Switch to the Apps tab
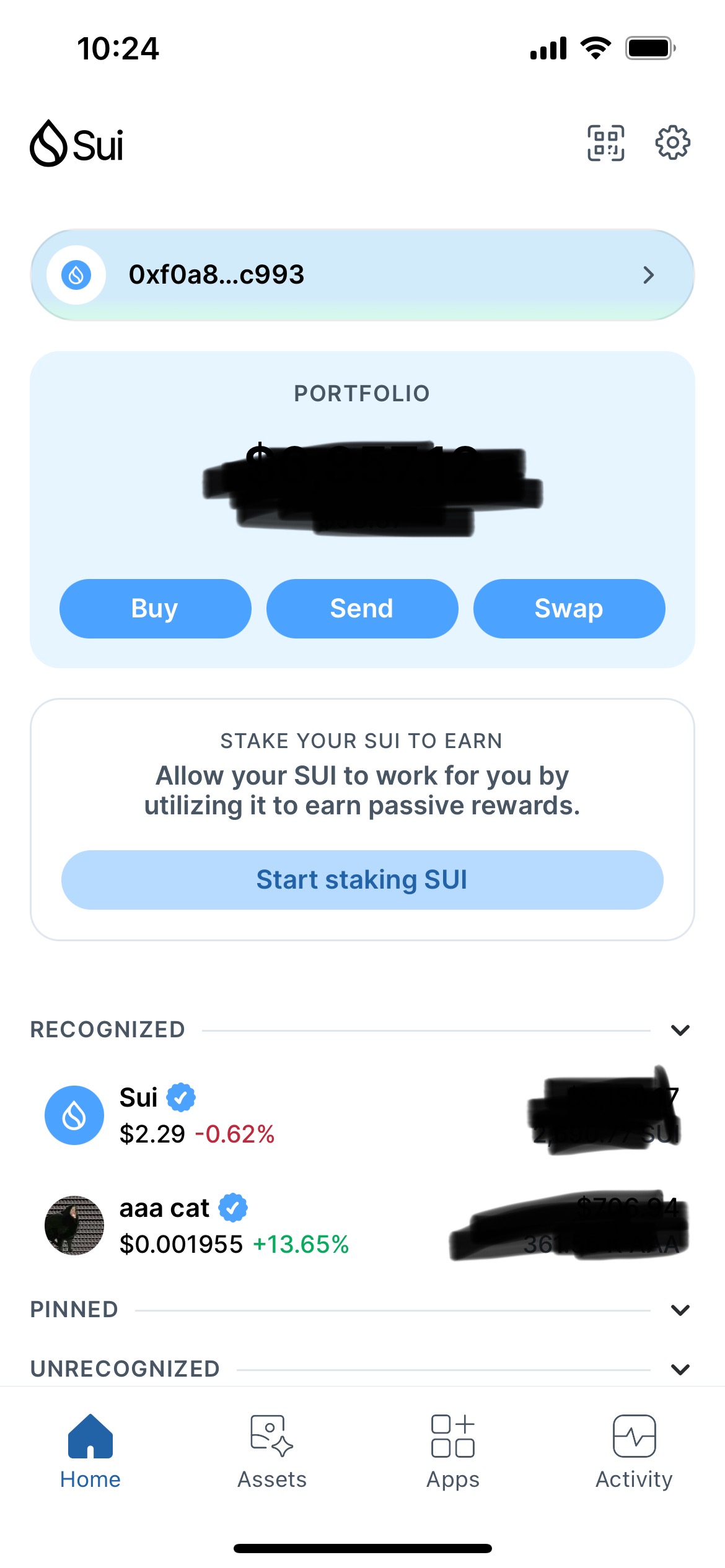 tap(453, 1451)
